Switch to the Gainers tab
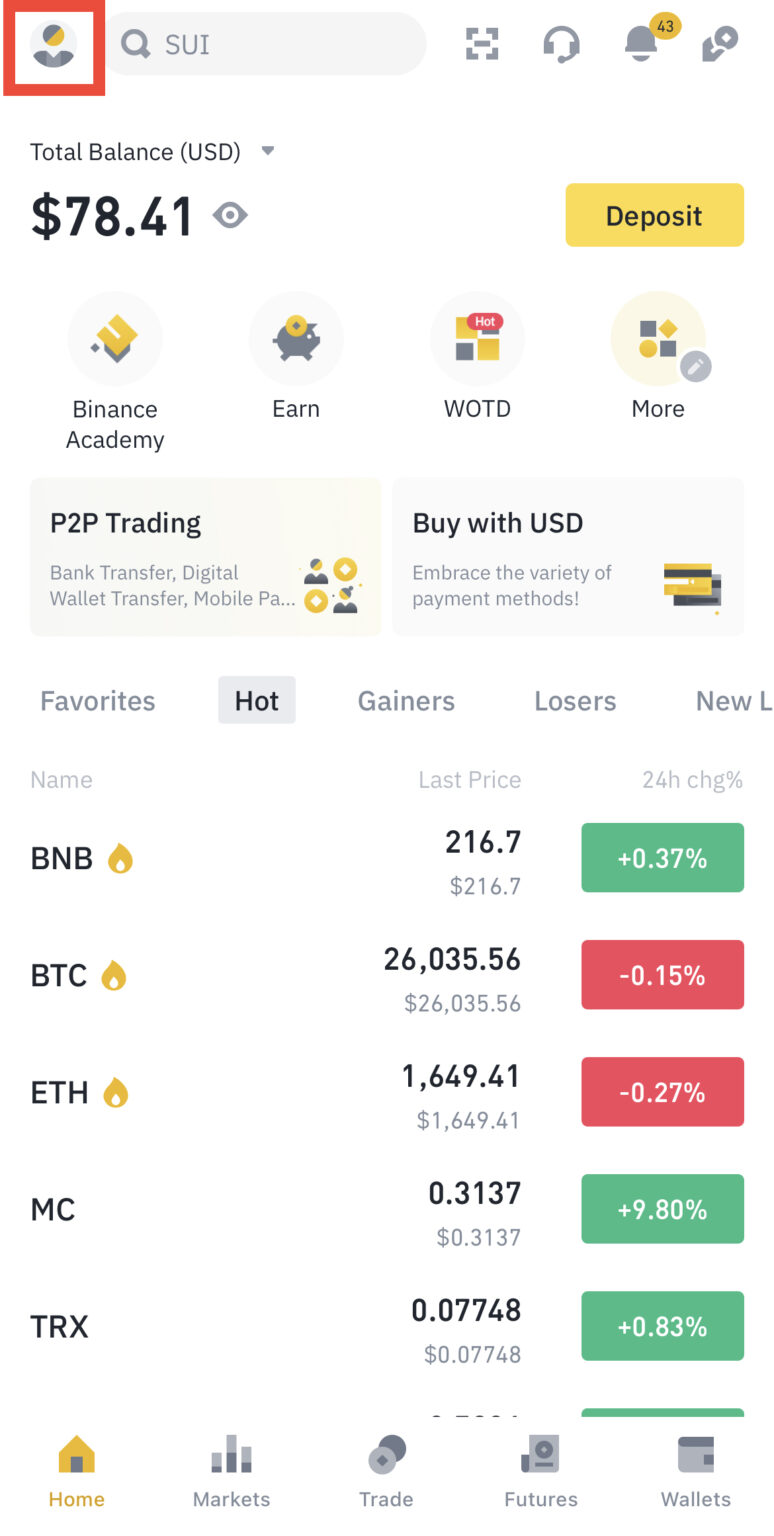This screenshot has width=774, height=1536. (x=406, y=701)
